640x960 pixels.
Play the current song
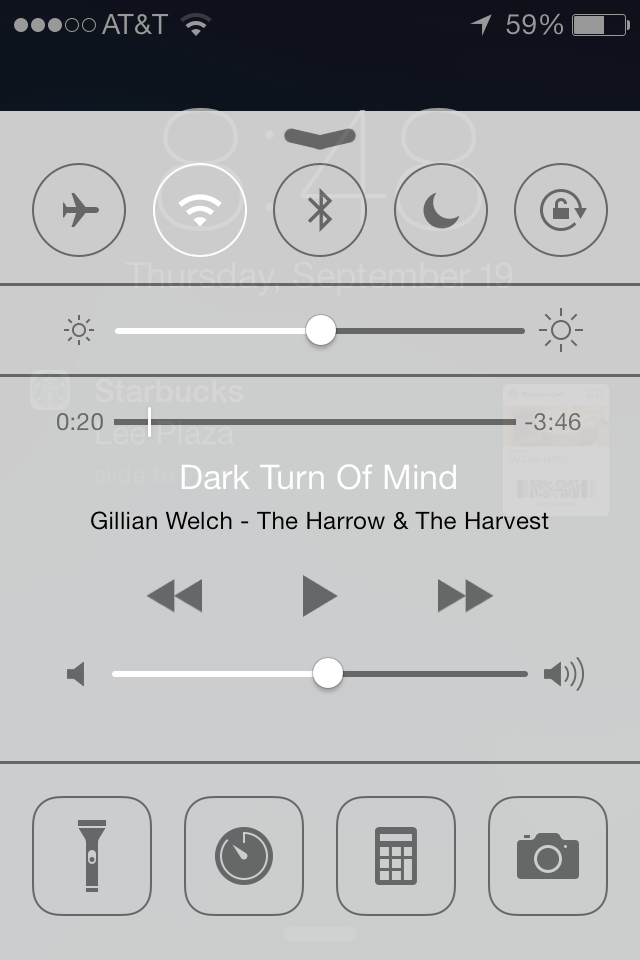[319, 596]
